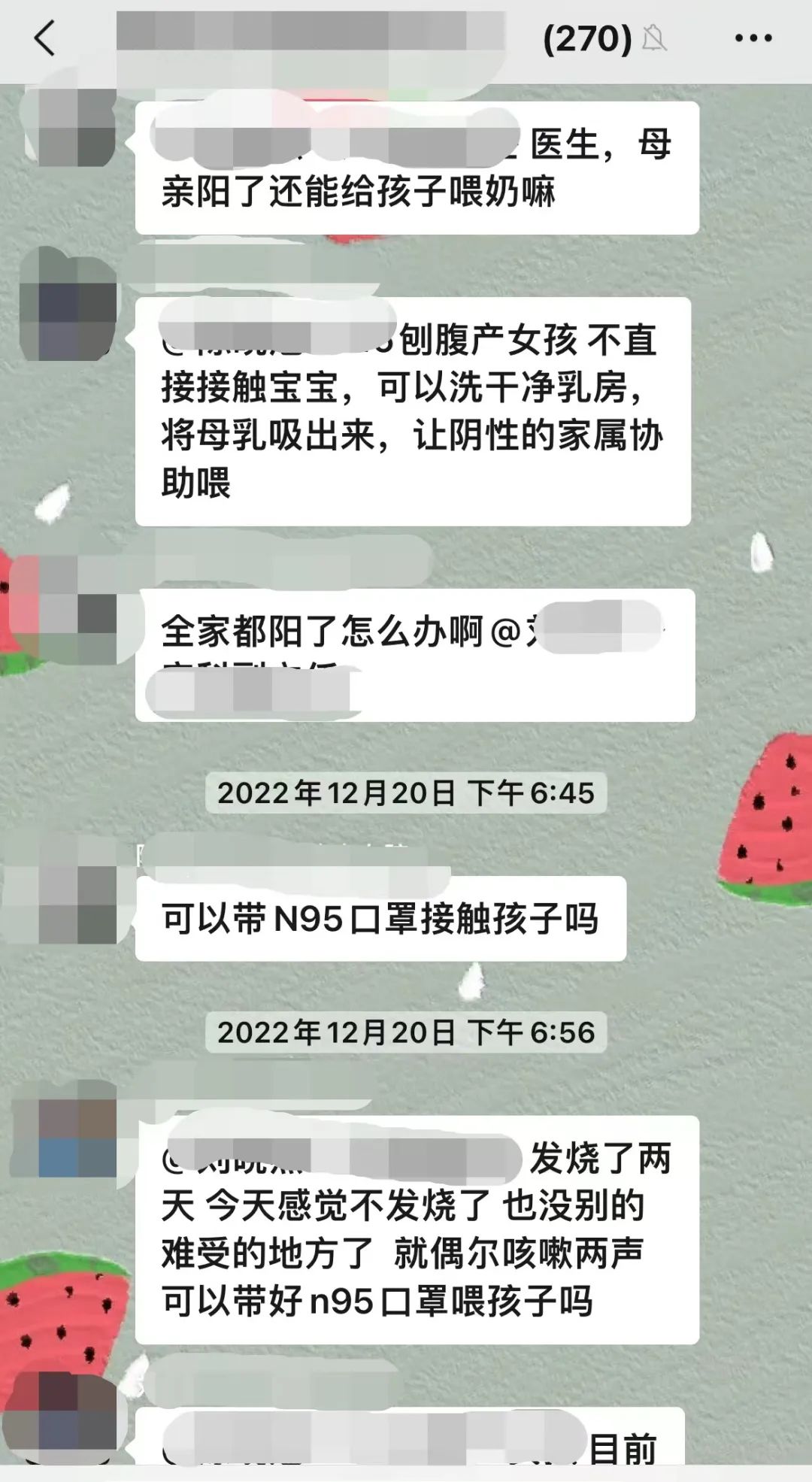The height and width of the screenshot is (1482, 812).
Task: Tap the '2022年12月20日 下午6:56' timestamp
Action: click(406, 1032)
